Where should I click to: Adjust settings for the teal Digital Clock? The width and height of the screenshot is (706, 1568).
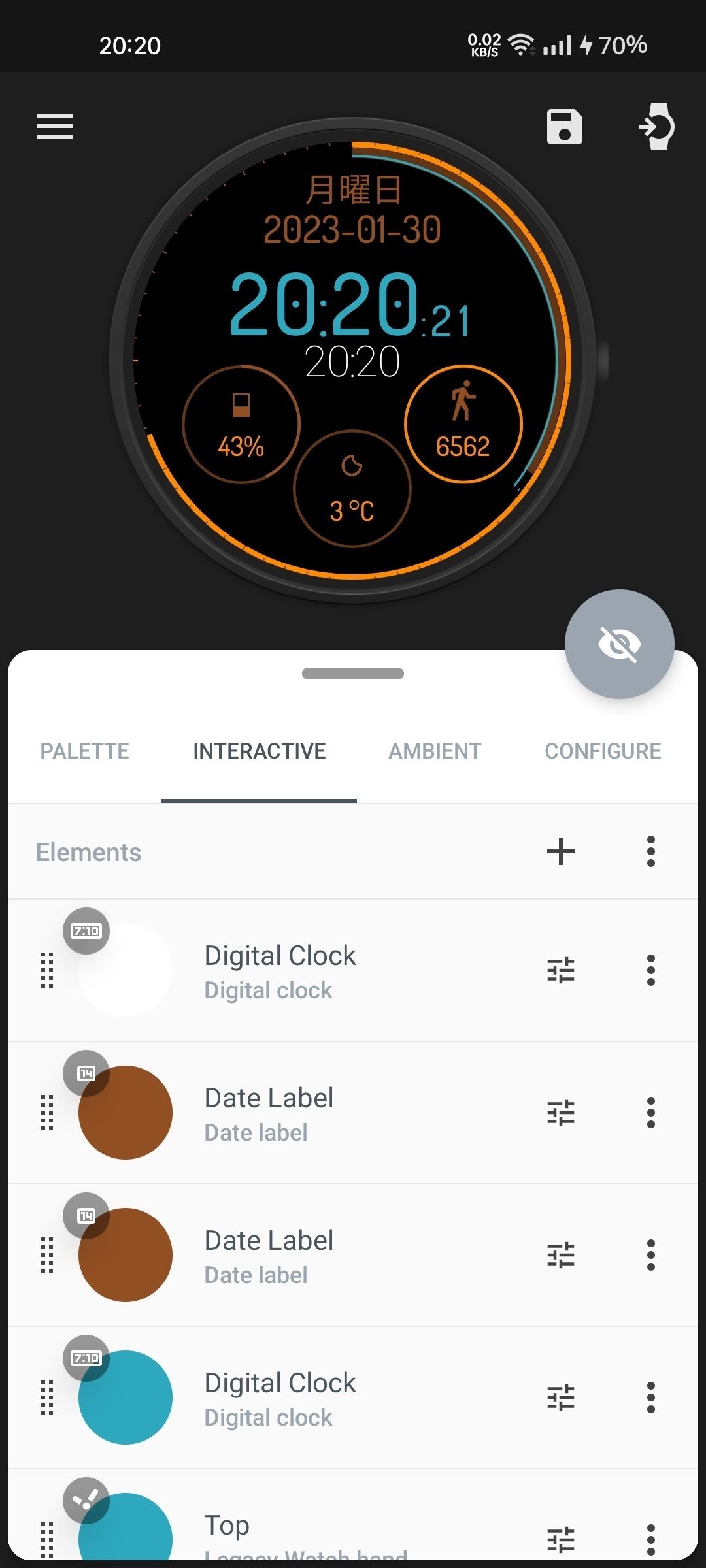point(561,1397)
